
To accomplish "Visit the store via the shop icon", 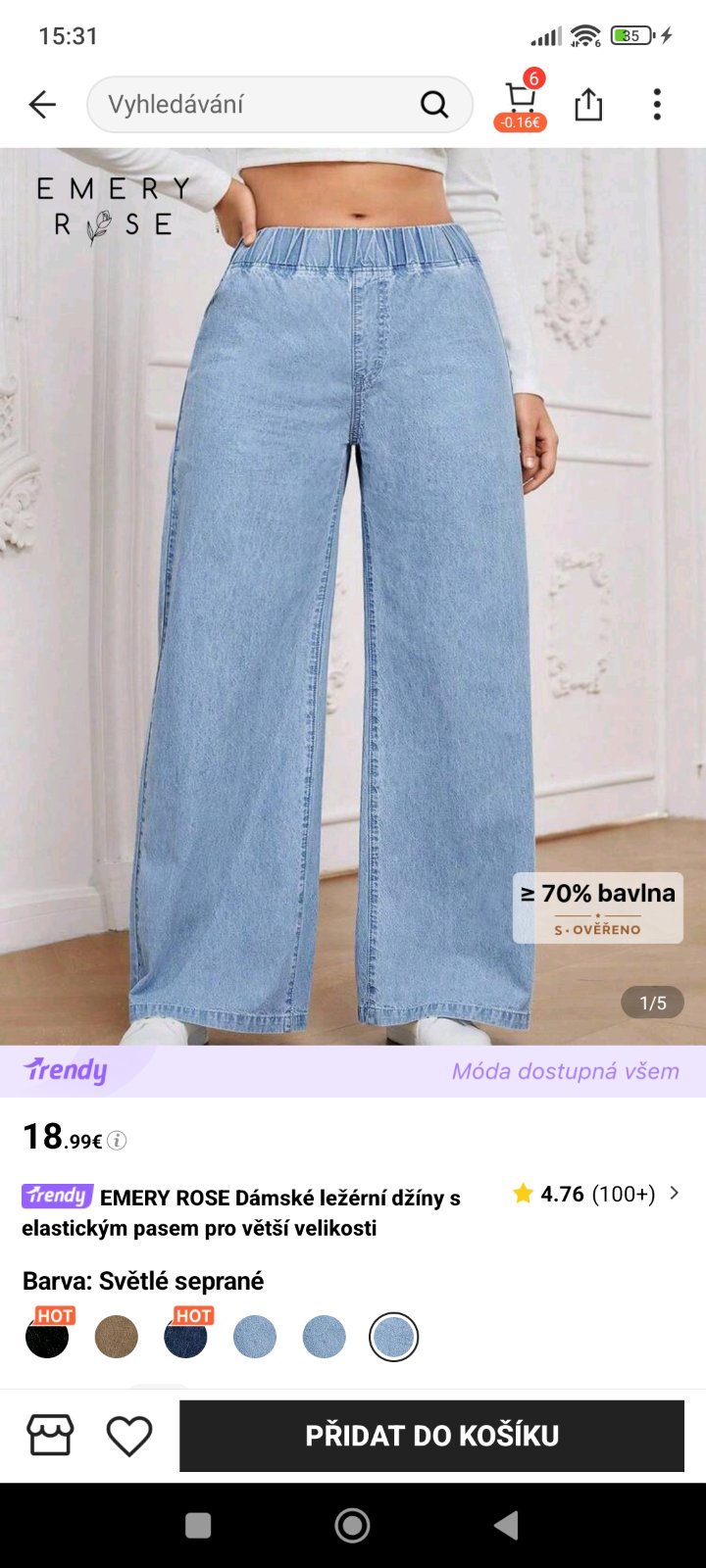I will [50, 1436].
